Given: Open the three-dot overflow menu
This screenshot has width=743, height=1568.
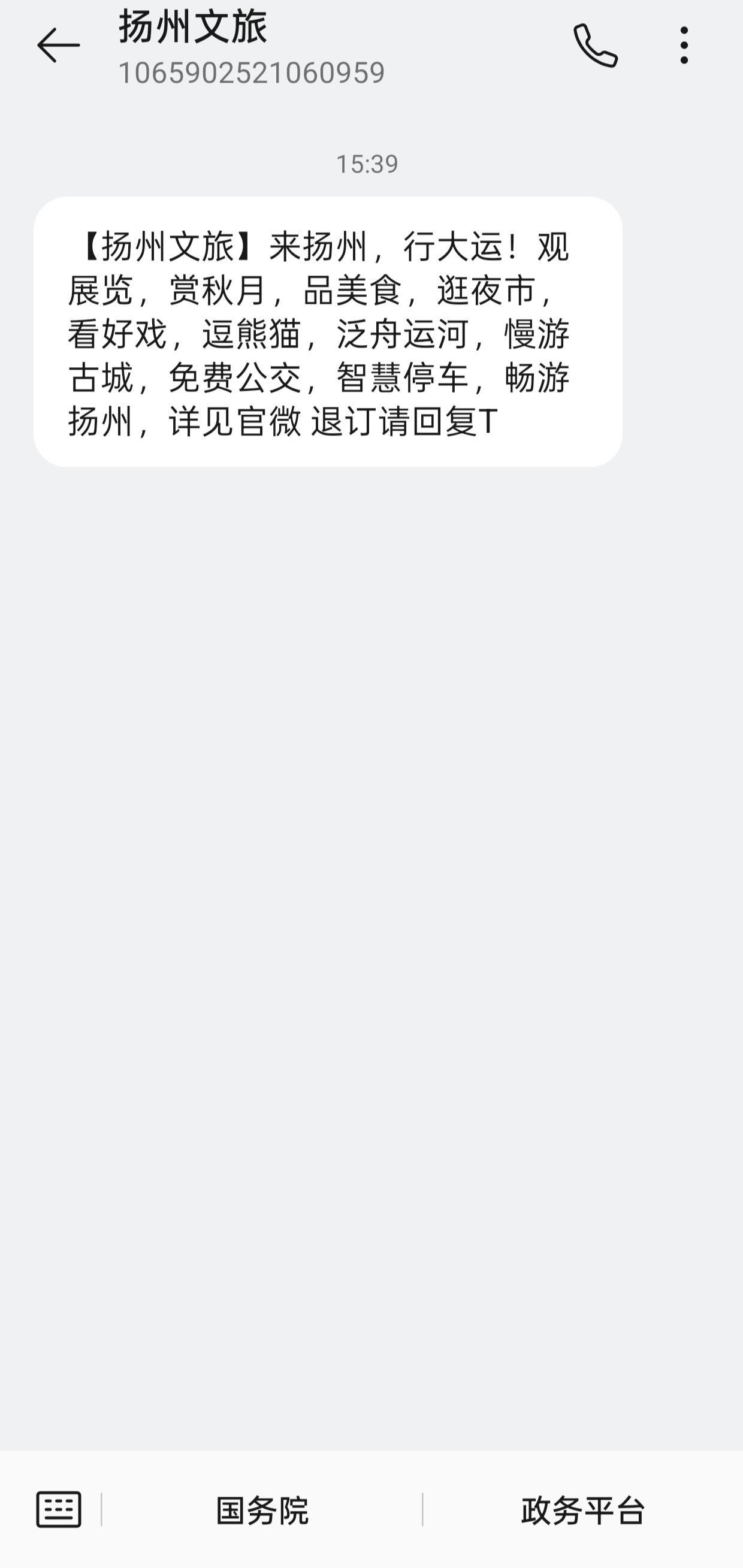Looking at the screenshot, I should point(684,46).
